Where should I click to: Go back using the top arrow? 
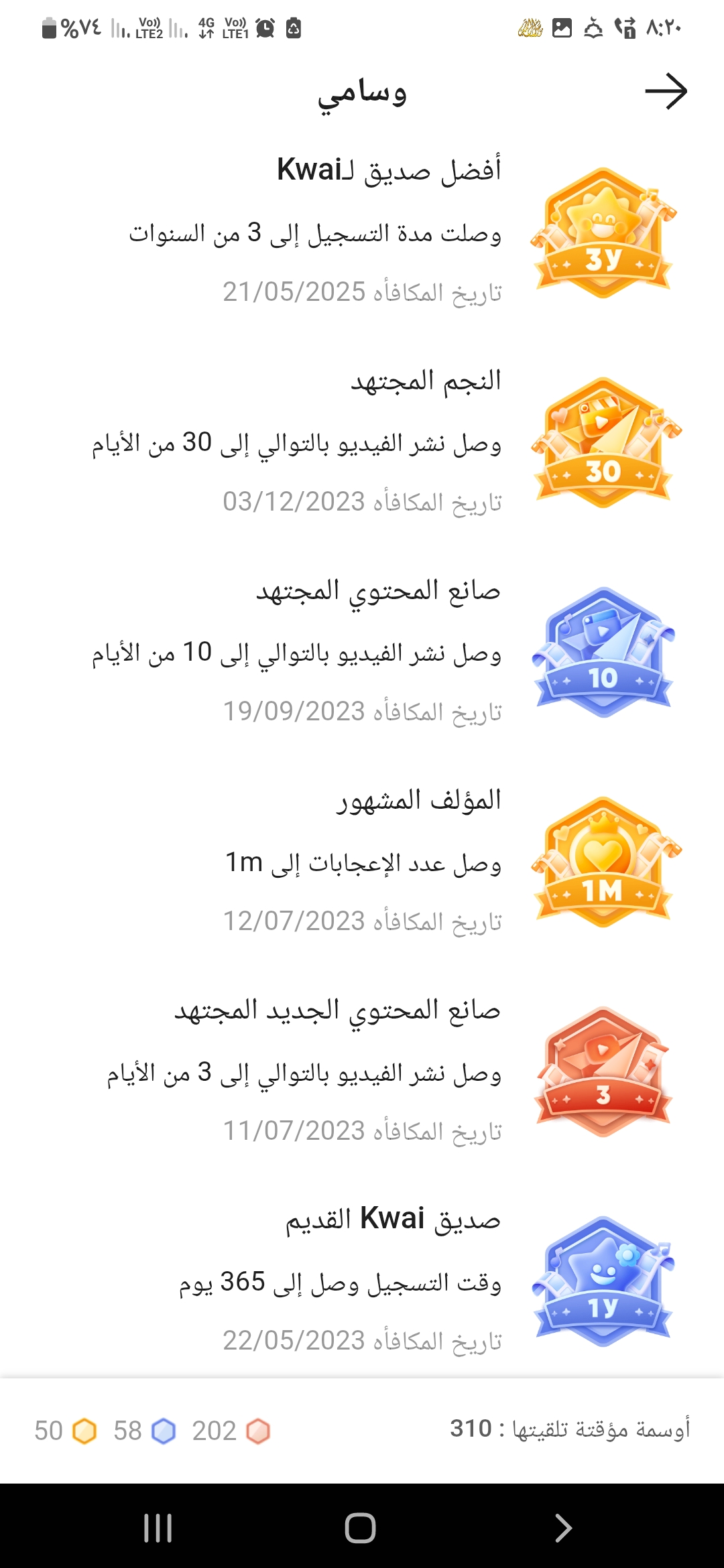666,92
